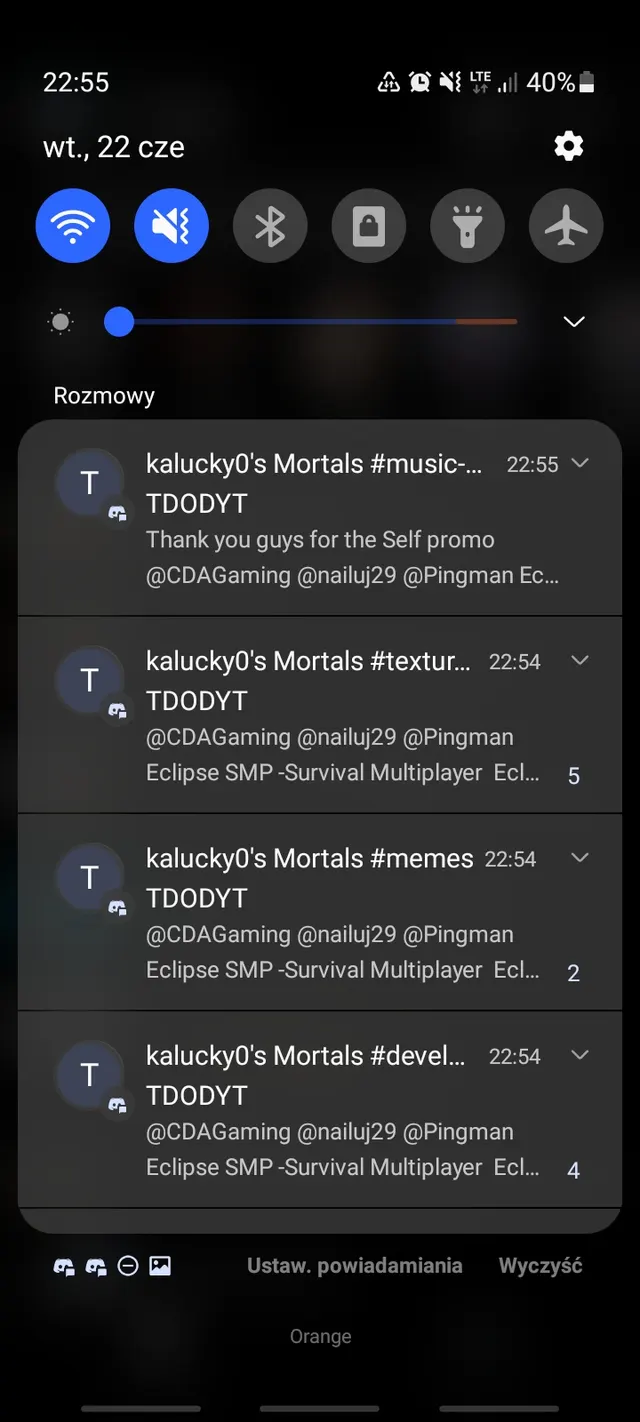The image size is (640, 1422).
Task: Expand brightness options with the down chevron
Action: pyautogui.click(x=574, y=322)
